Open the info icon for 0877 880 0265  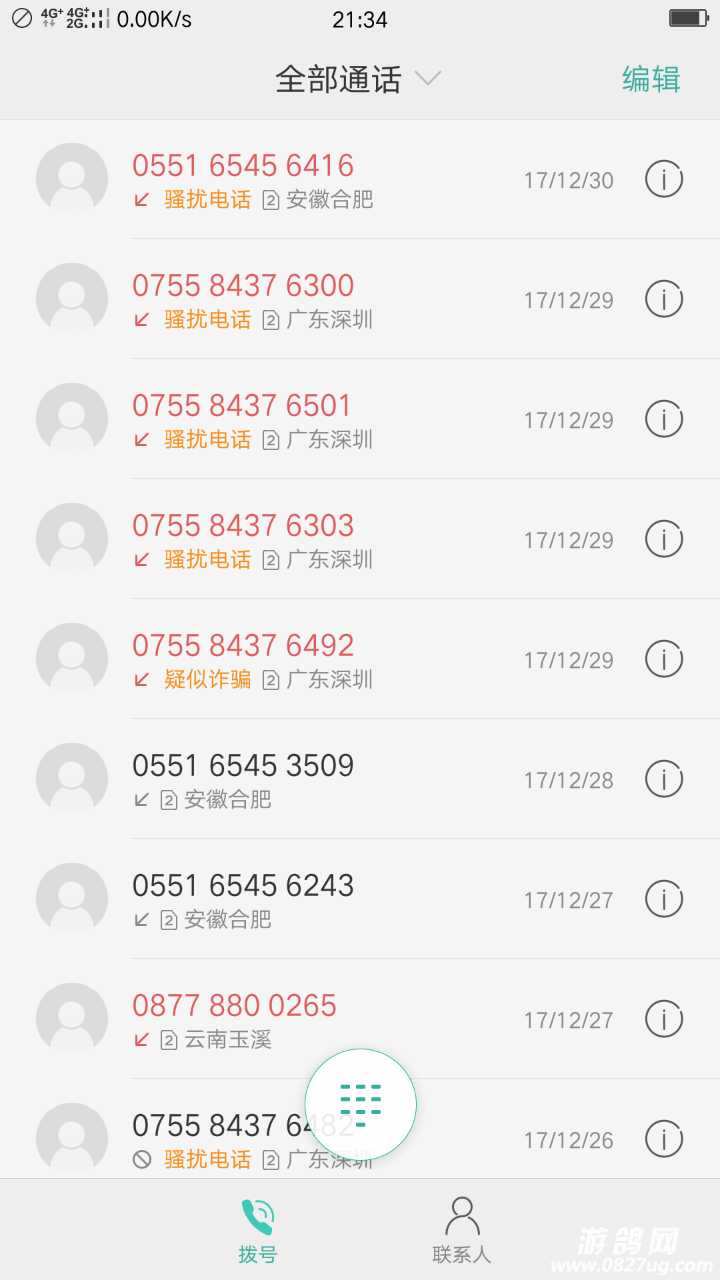[663, 1019]
